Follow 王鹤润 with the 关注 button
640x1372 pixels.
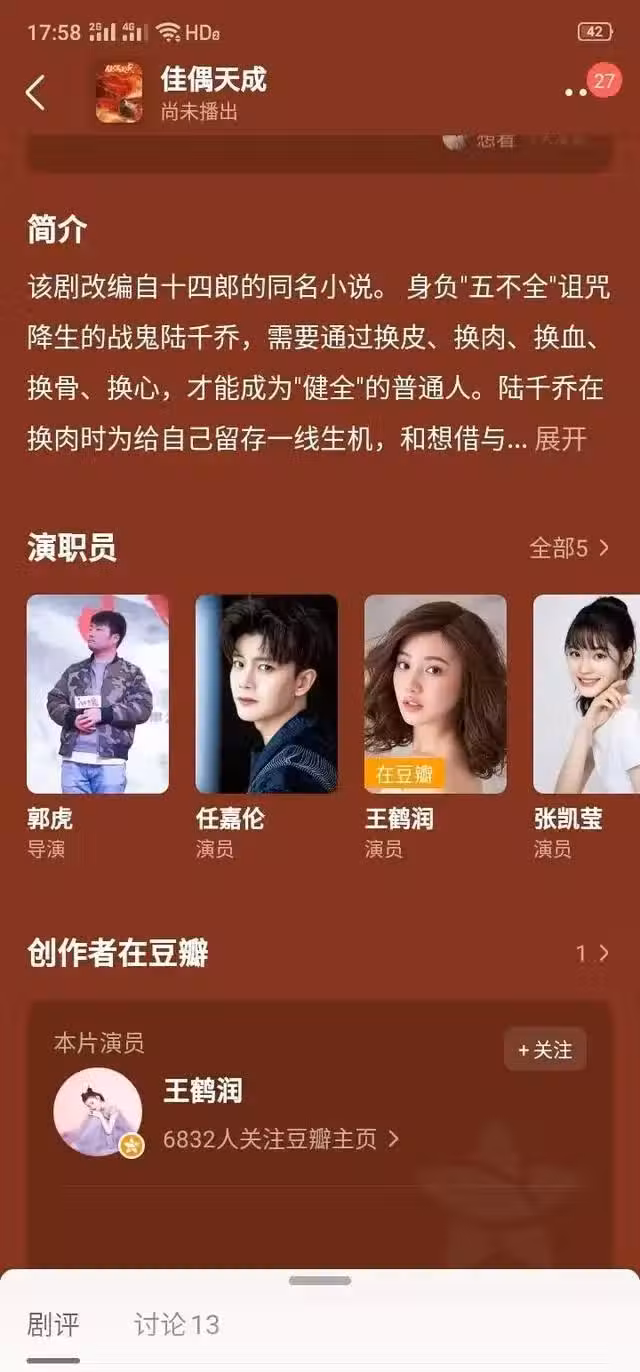(545, 1050)
